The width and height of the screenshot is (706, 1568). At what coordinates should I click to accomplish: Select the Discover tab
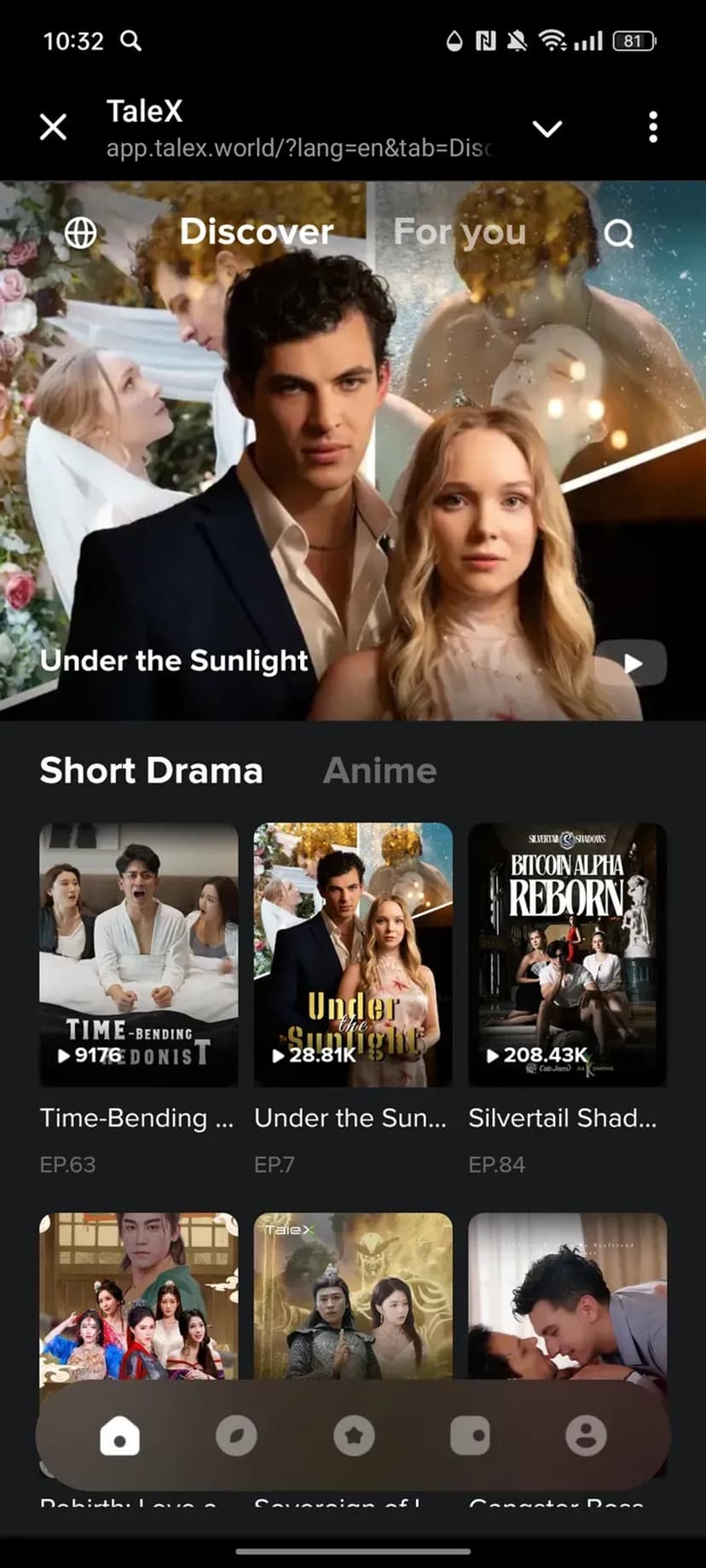pyautogui.click(x=257, y=232)
